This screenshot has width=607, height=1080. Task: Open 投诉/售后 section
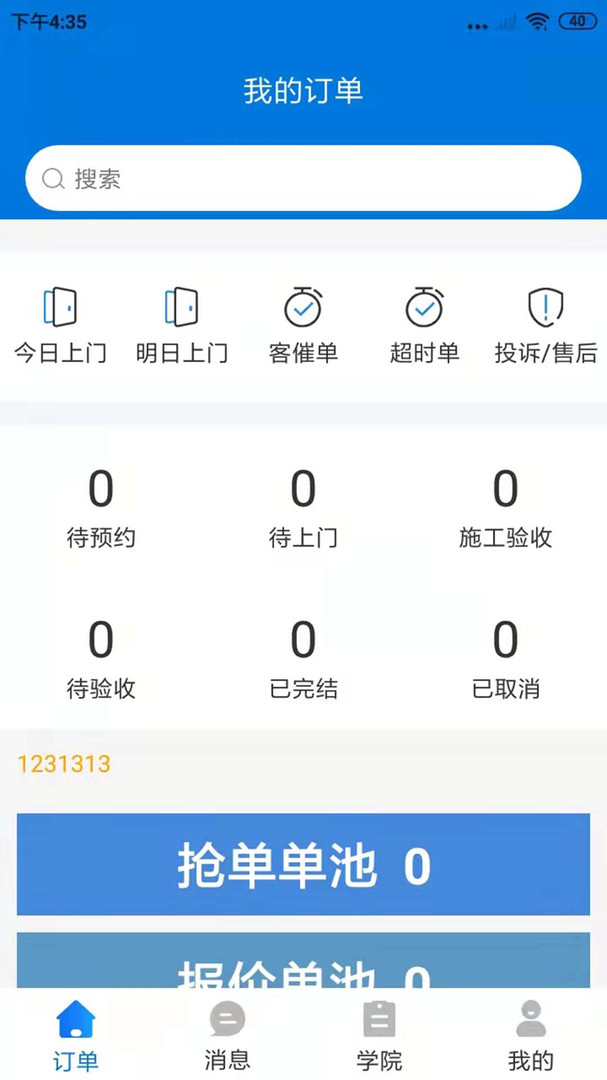pyautogui.click(x=545, y=325)
